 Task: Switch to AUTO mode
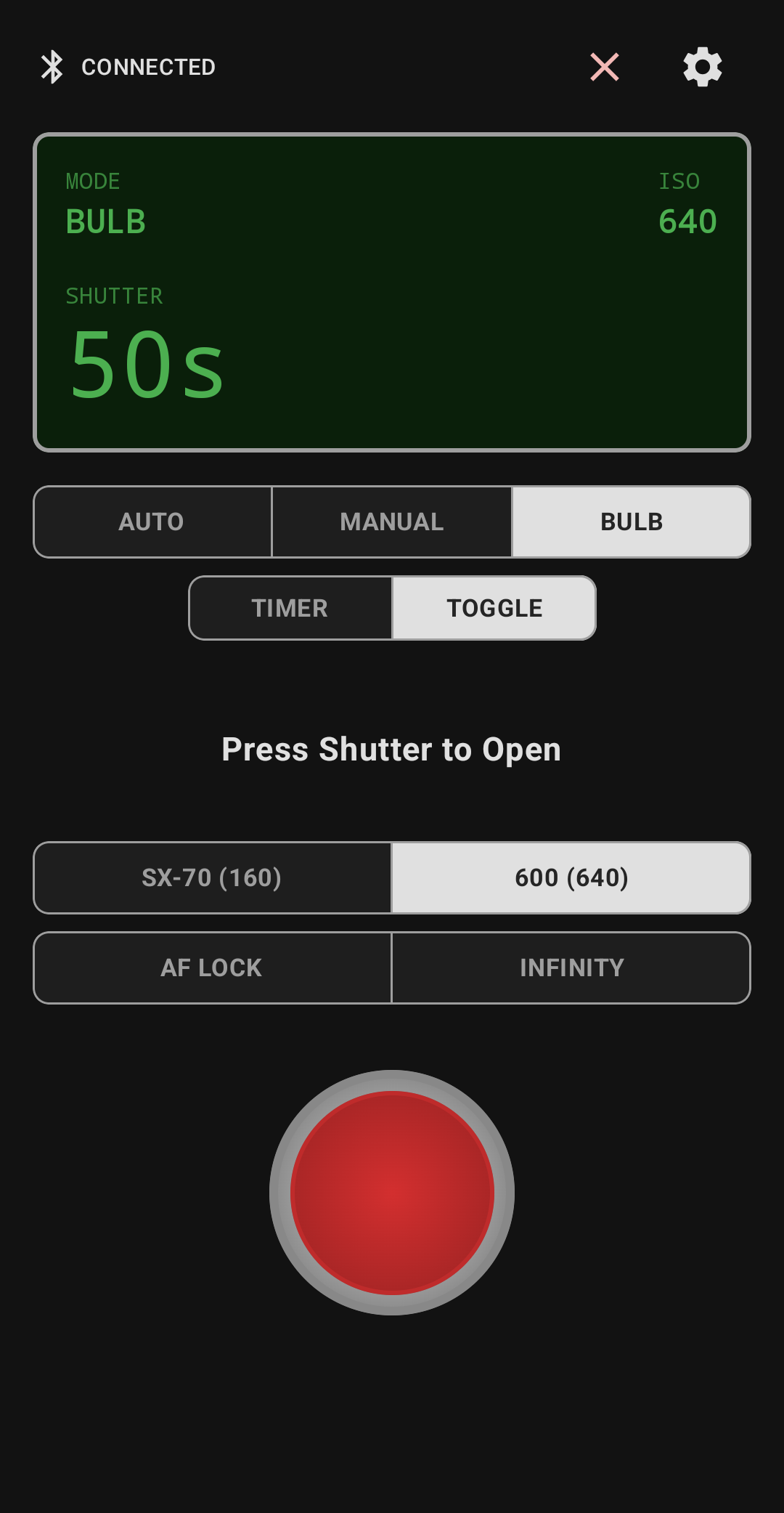point(152,522)
